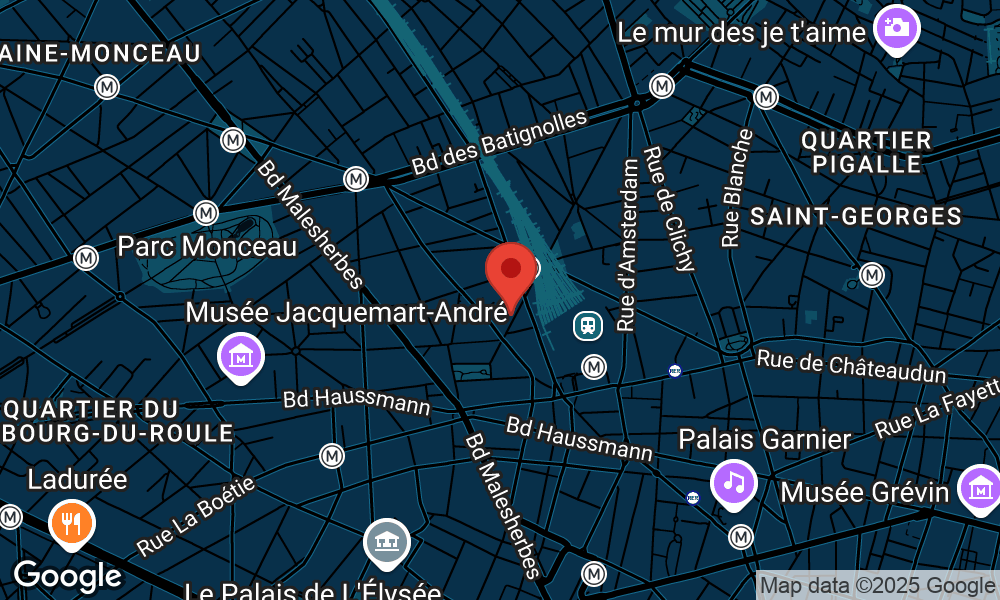
Task: Tap the train station icon near the pin
Action: [x=587, y=325]
